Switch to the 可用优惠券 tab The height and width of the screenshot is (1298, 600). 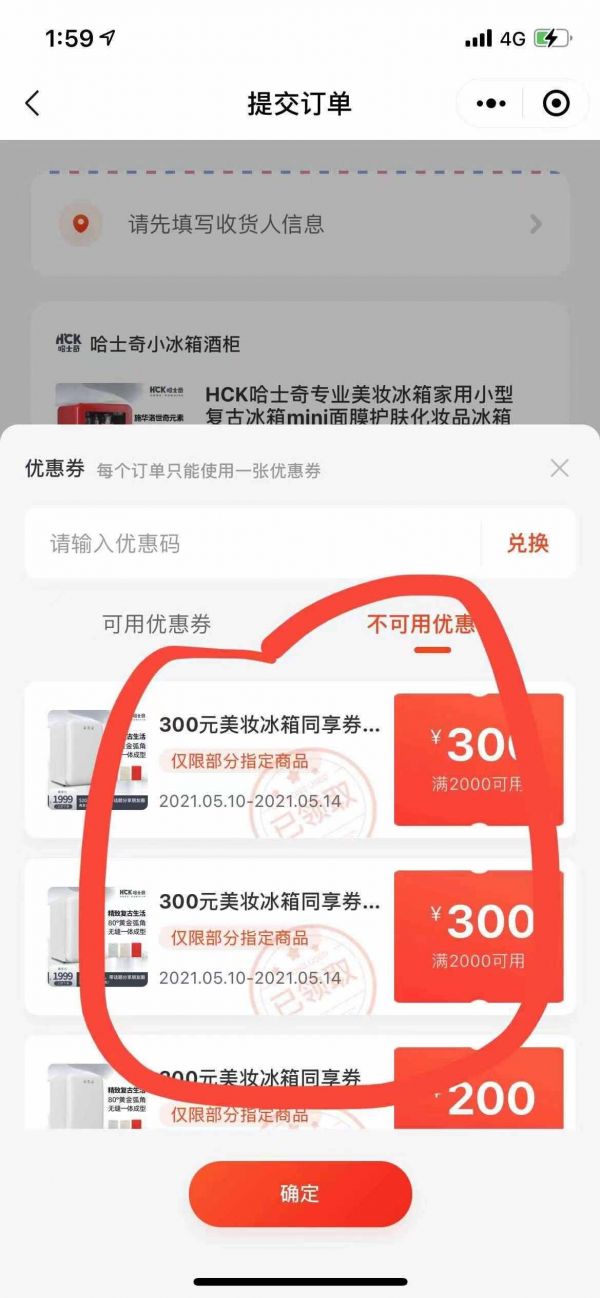pyautogui.click(x=157, y=624)
